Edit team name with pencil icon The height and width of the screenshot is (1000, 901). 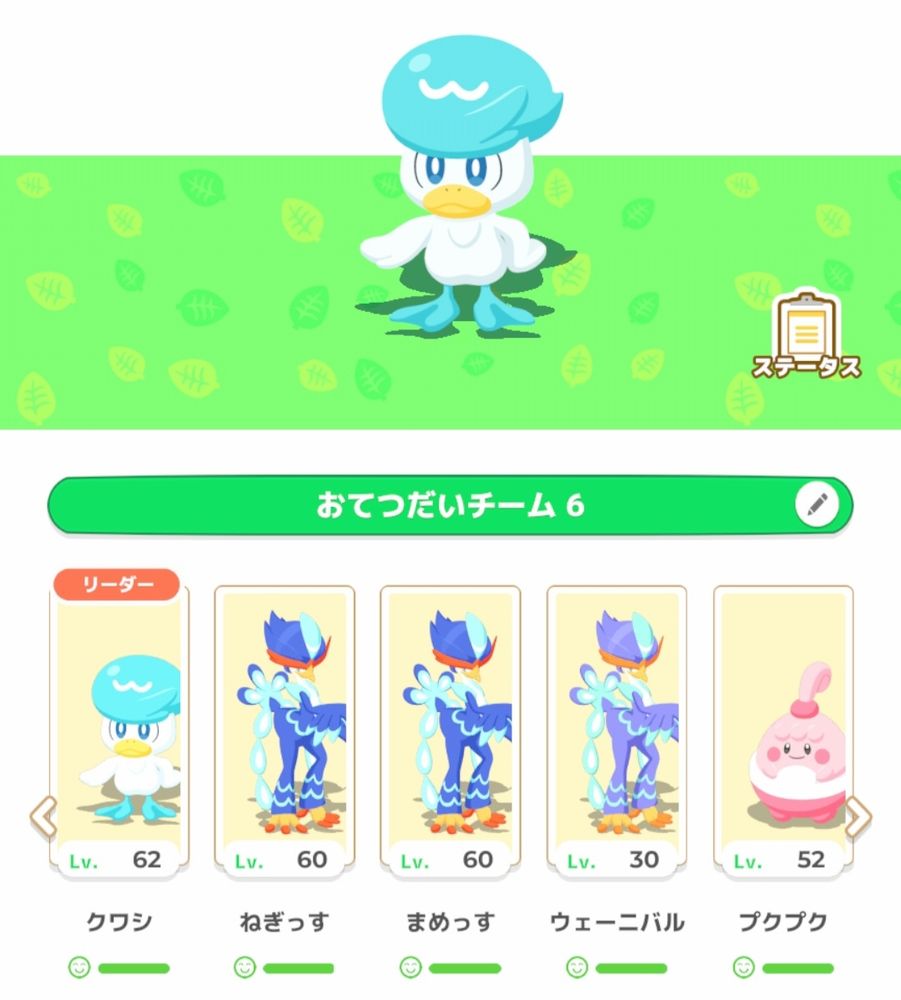(817, 504)
